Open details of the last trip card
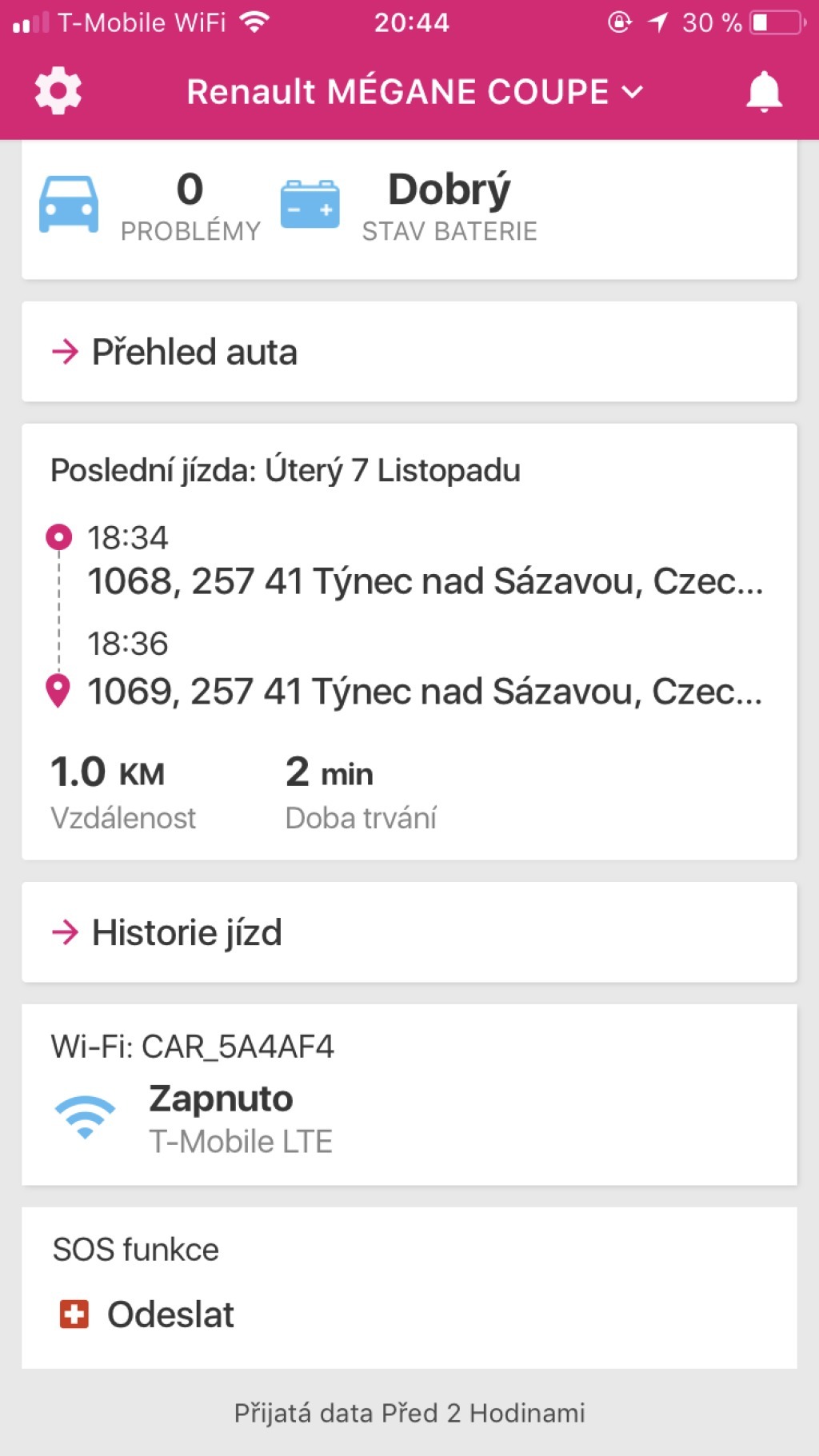819x1456 pixels. (409, 640)
